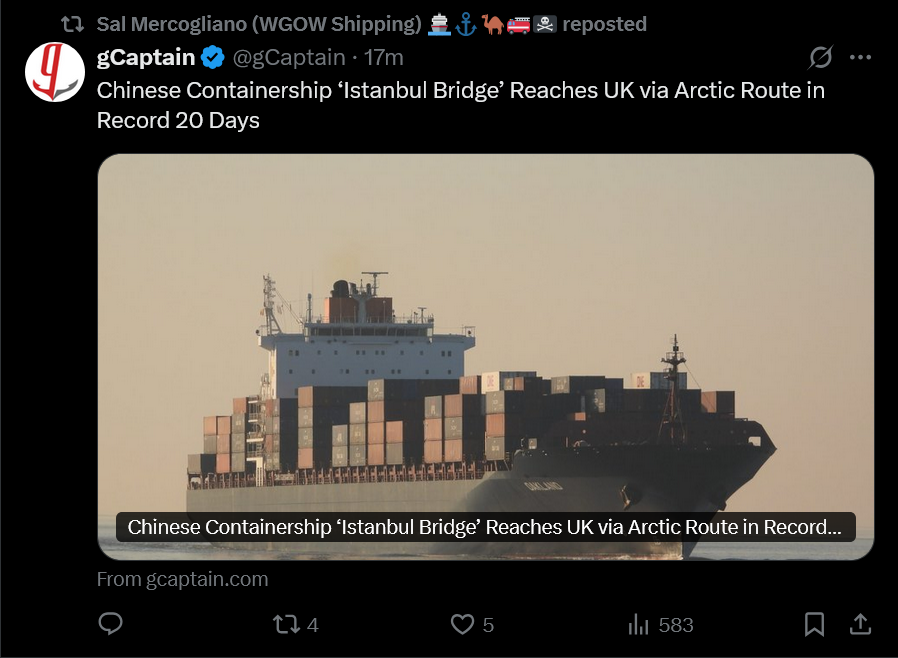Open the gCaptain account name link
Screen dimensions: 898x658
pos(146,57)
